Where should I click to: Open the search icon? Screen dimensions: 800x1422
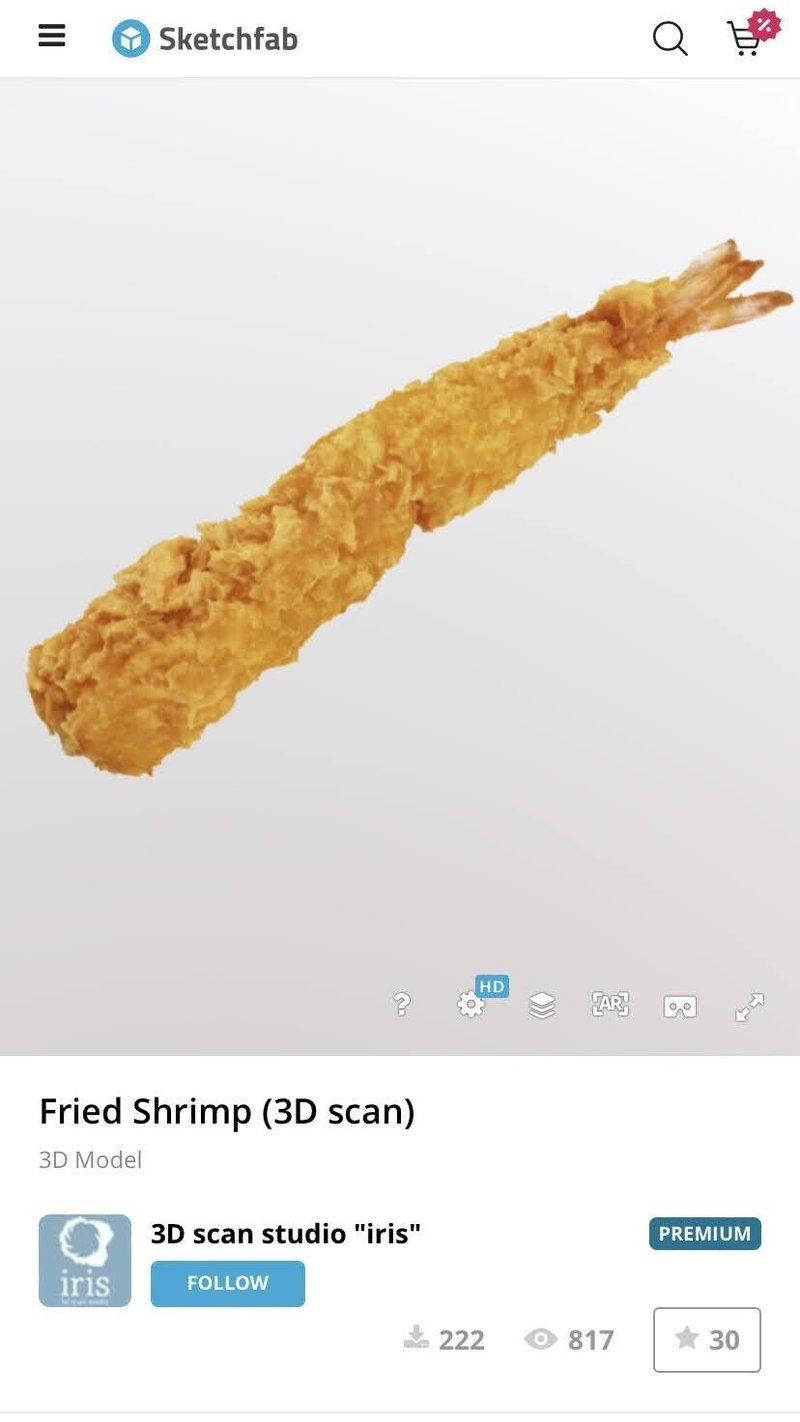coord(670,39)
